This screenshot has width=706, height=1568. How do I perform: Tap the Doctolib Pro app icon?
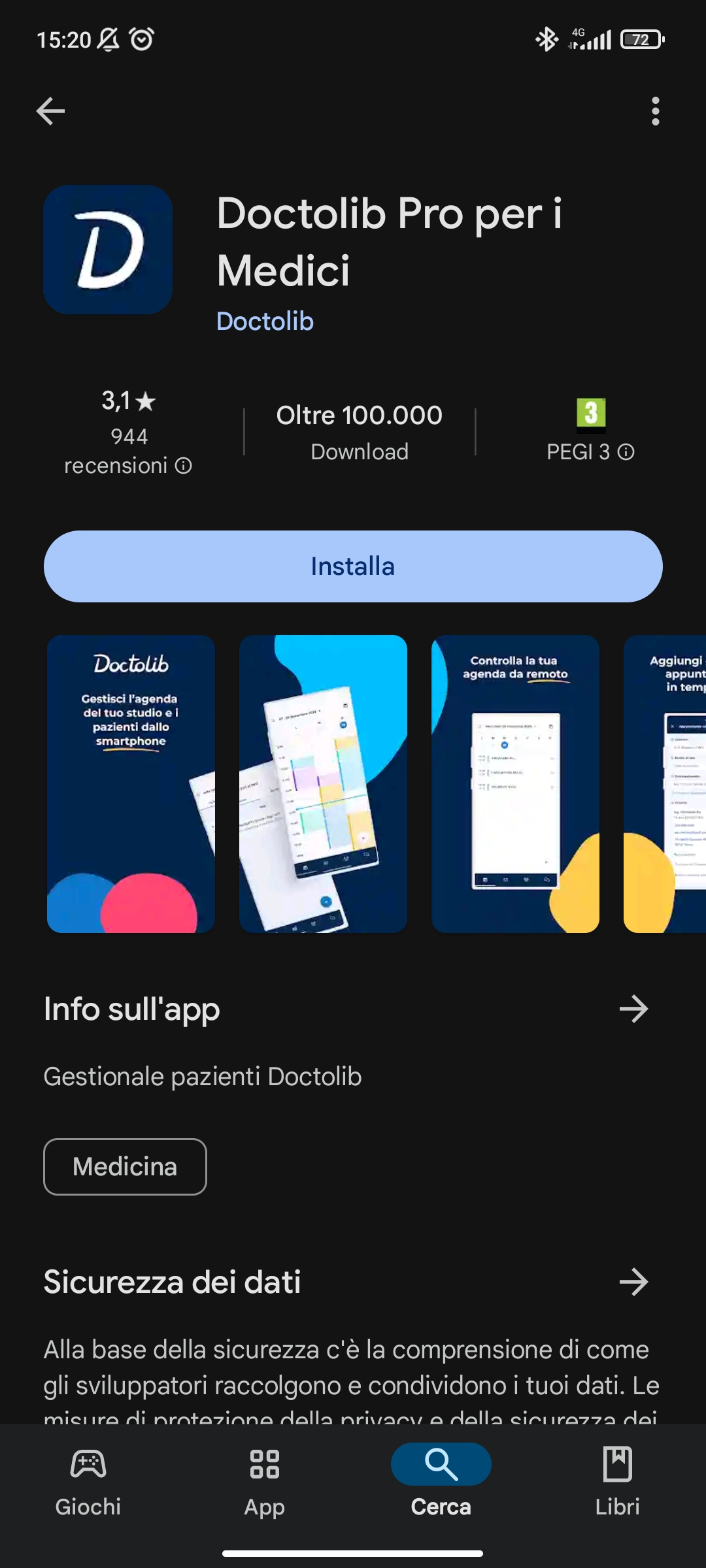pos(109,250)
